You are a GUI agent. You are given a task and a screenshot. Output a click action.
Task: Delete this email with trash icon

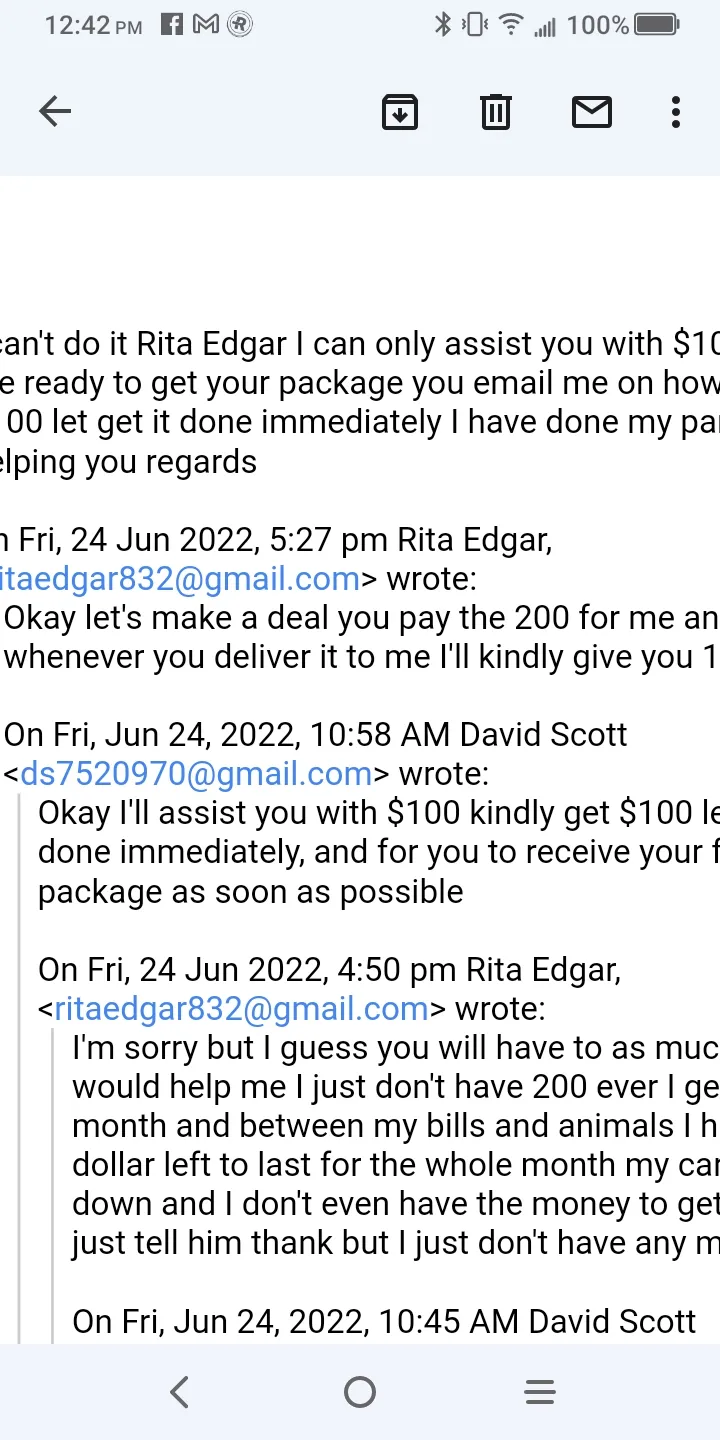point(496,112)
